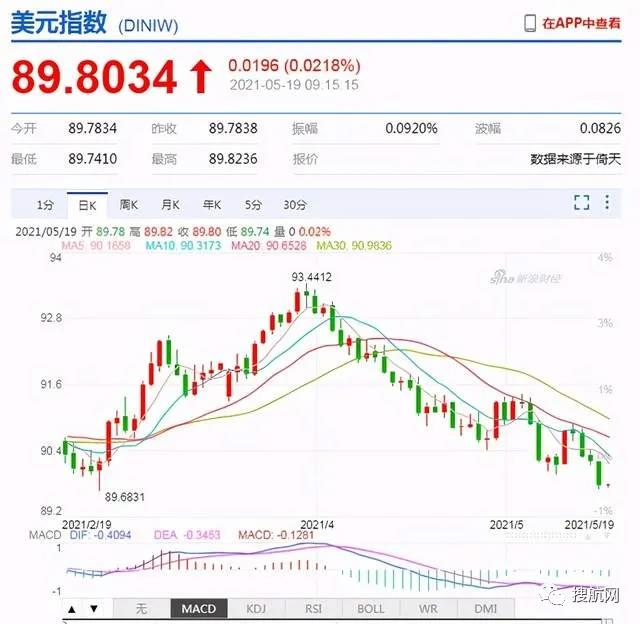This screenshot has width=640, height=624.
Task: Tap the up arrow below the MACD panel
Action: click(71, 608)
